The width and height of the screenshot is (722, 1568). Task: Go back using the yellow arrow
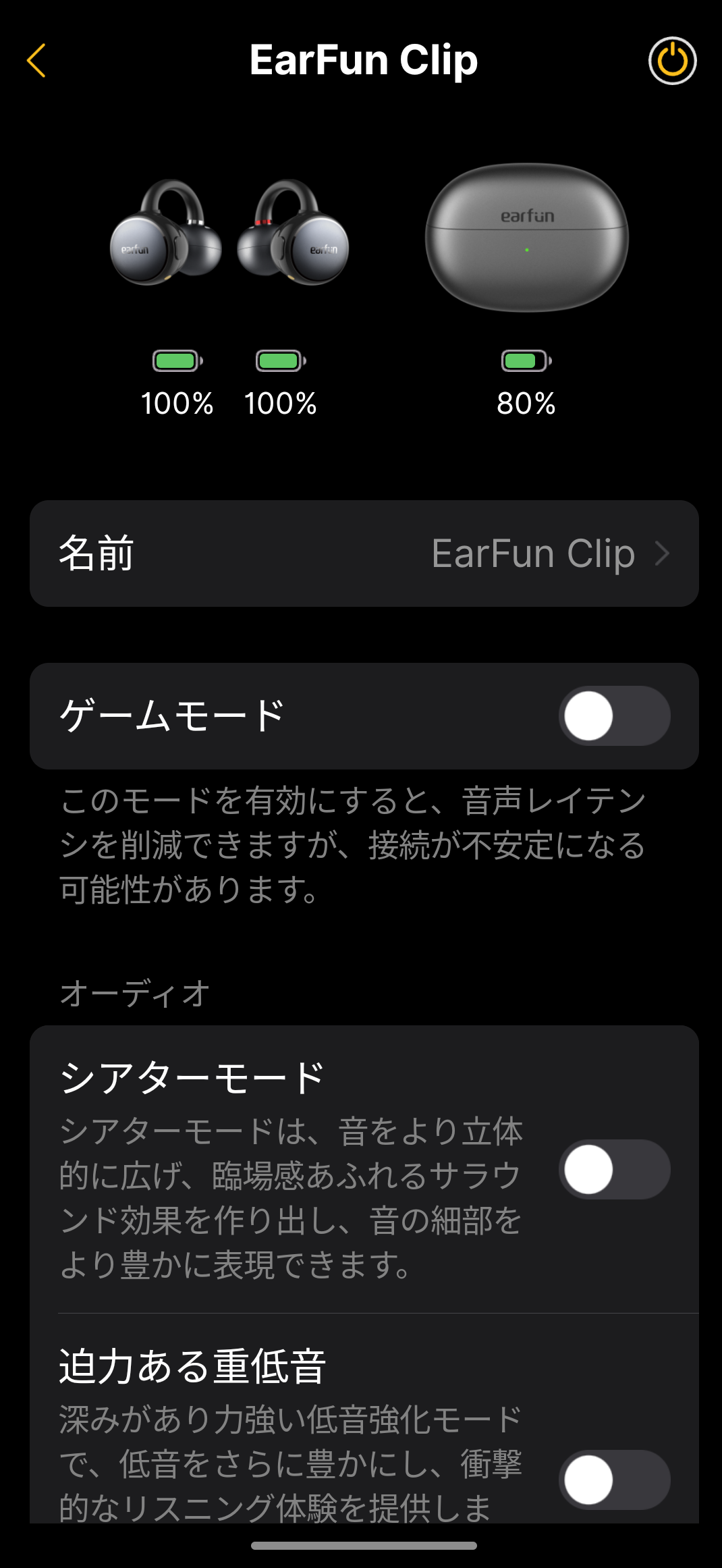(x=36, y=61)
